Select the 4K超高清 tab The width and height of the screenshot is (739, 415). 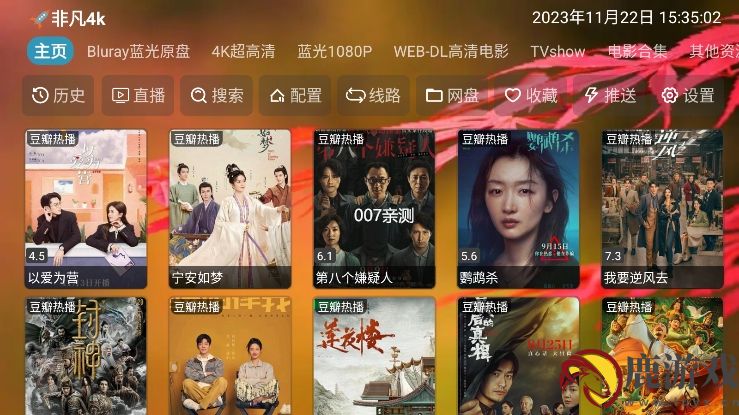coord(244,51)
